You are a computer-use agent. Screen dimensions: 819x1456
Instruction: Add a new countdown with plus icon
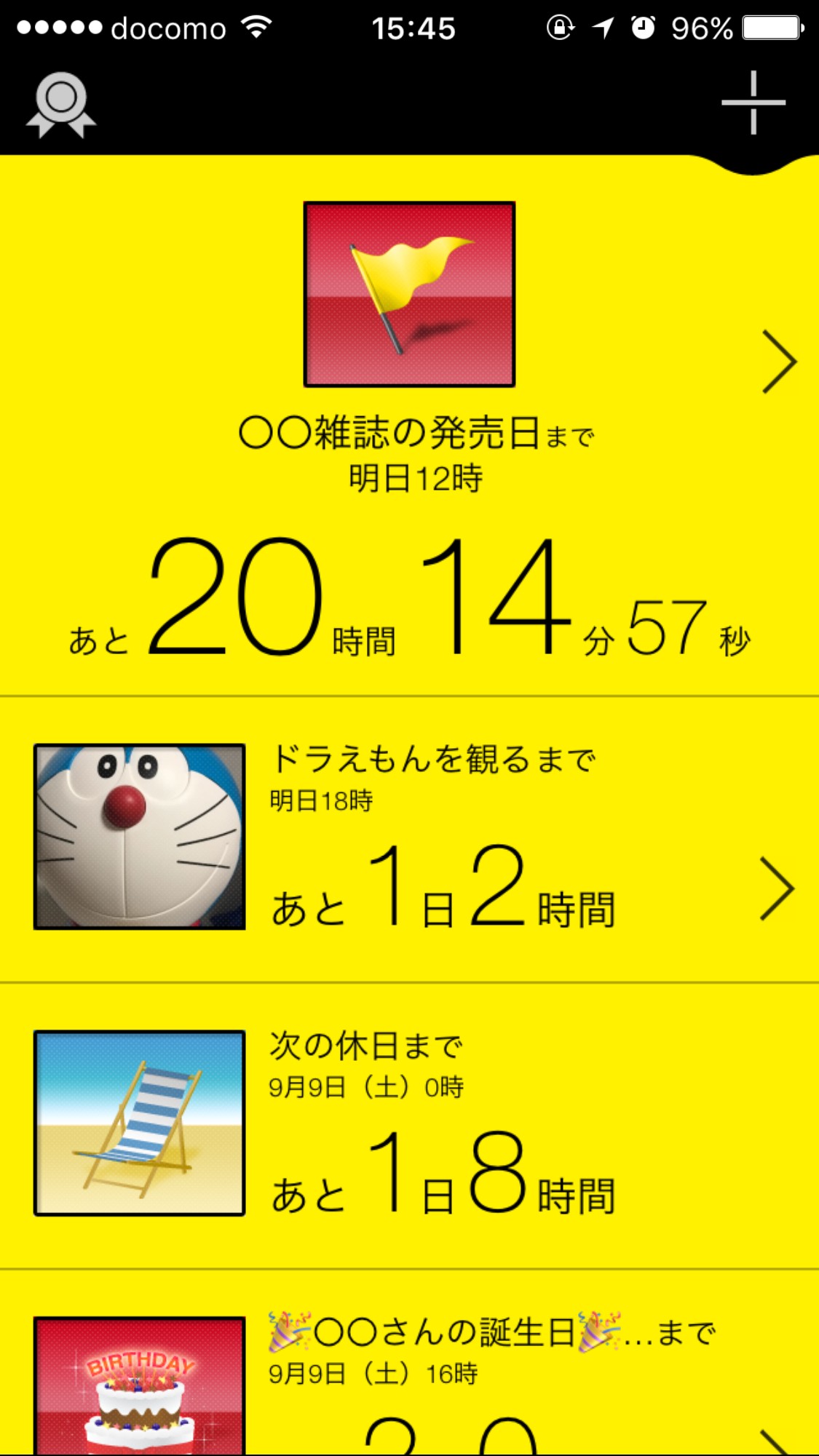click(x=753, y=103)
